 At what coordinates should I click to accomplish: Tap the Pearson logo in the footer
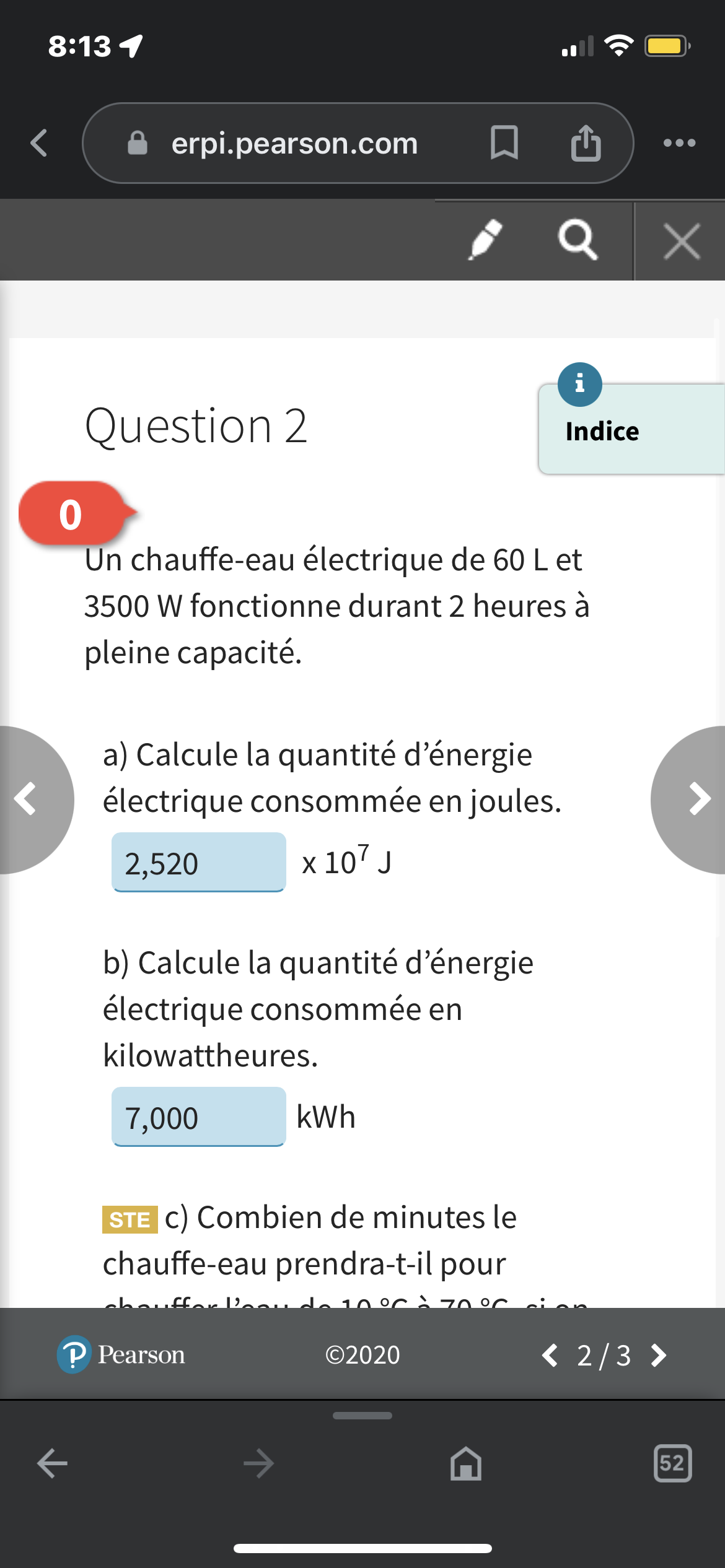(122, 1355)
